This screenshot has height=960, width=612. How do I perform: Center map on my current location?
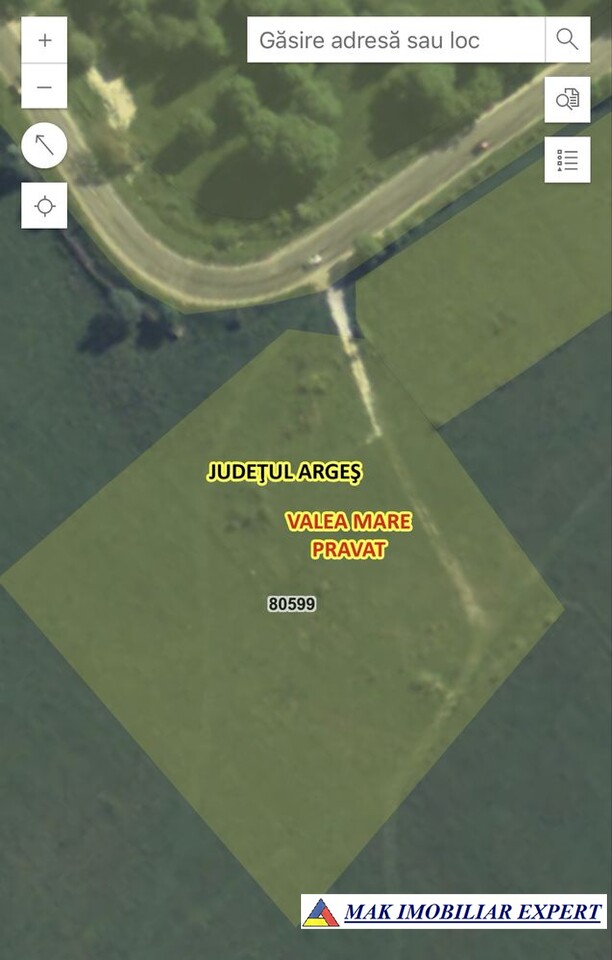tap(44, 206)
